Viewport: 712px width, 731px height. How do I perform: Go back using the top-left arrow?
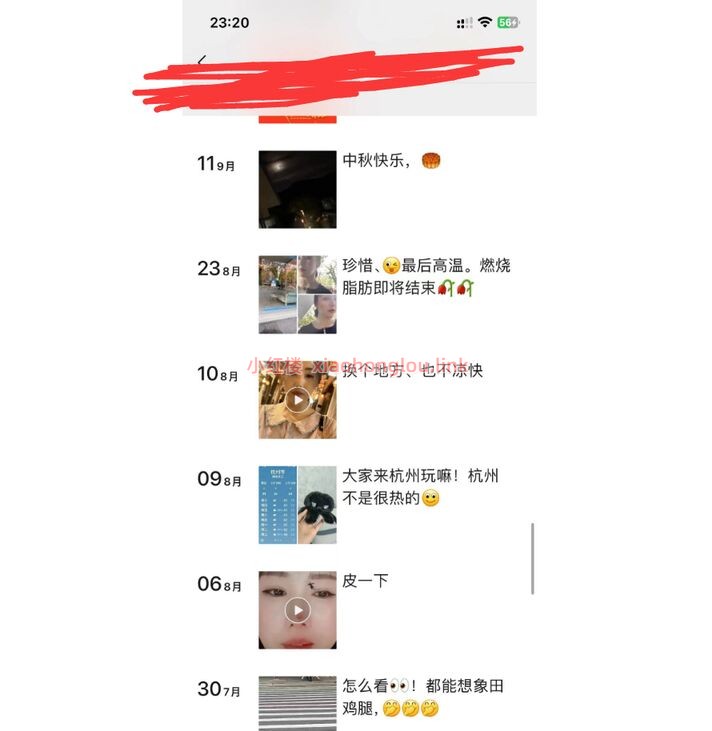(203, 60)
